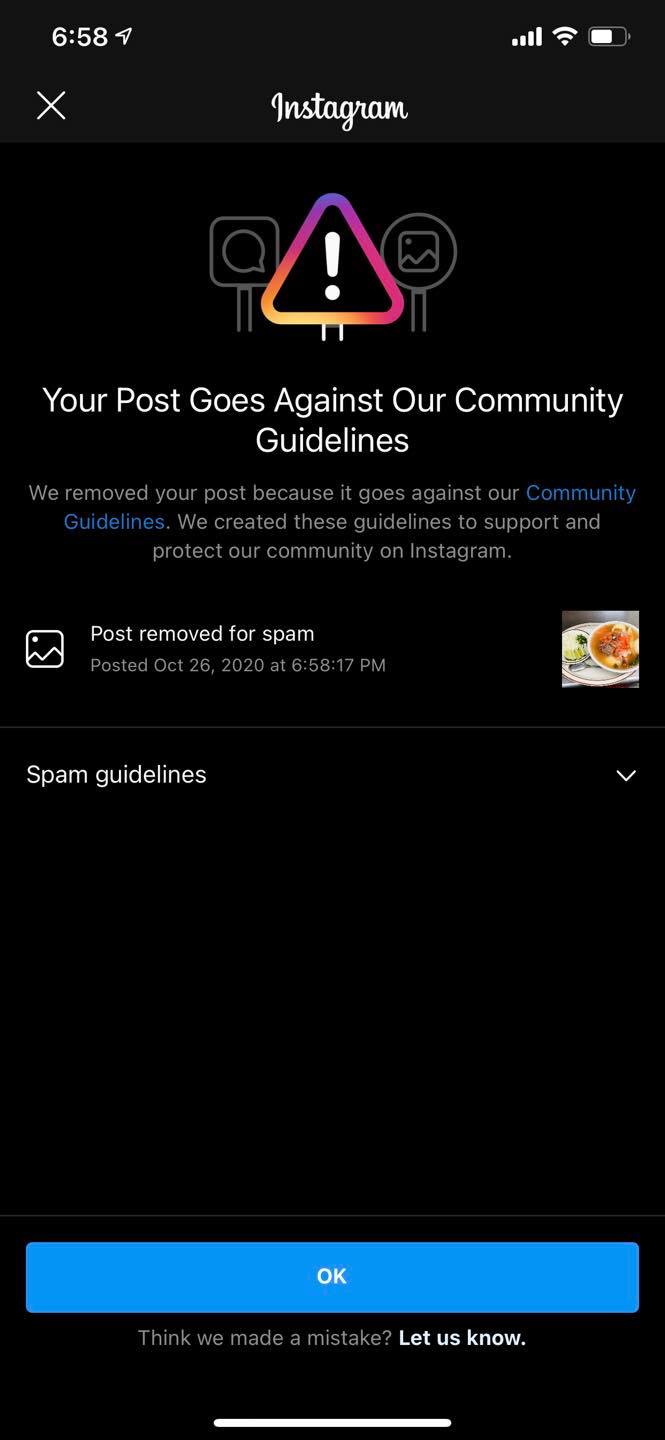Open the Community Guidelines link

[x=580, y=493]
